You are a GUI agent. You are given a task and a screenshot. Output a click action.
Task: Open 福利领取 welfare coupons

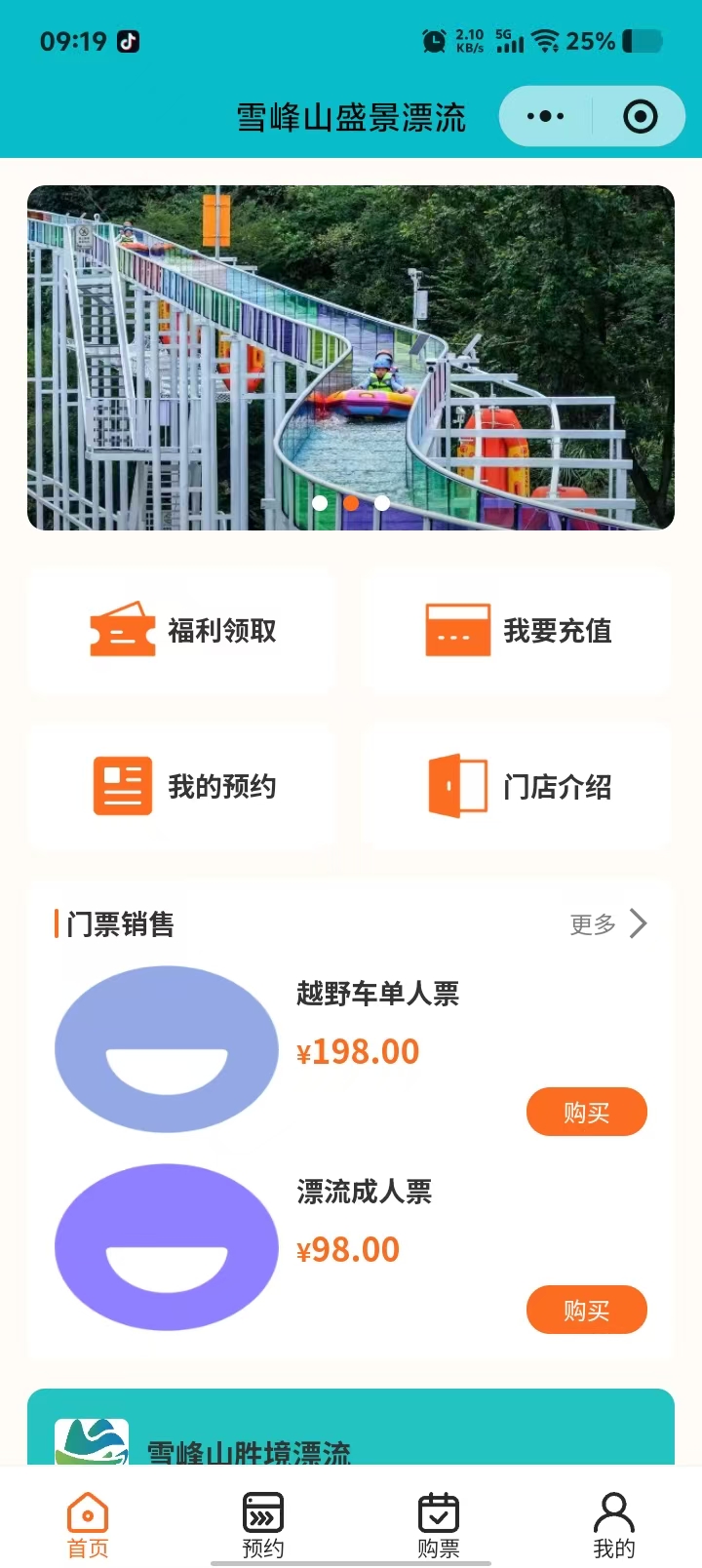click(x=182, y=631)
